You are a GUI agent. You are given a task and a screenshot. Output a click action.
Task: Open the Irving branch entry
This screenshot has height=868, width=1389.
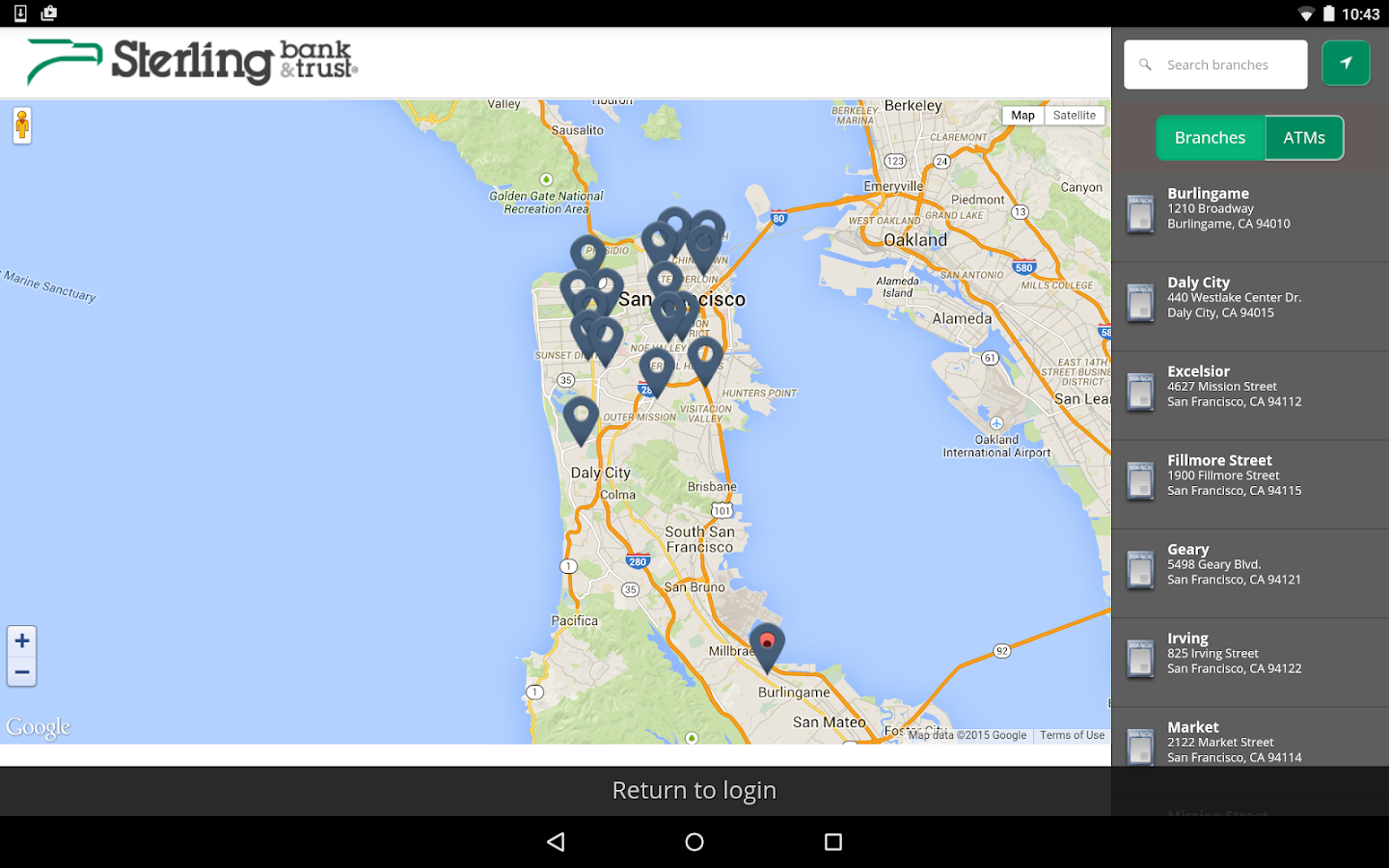point(1249,653)
